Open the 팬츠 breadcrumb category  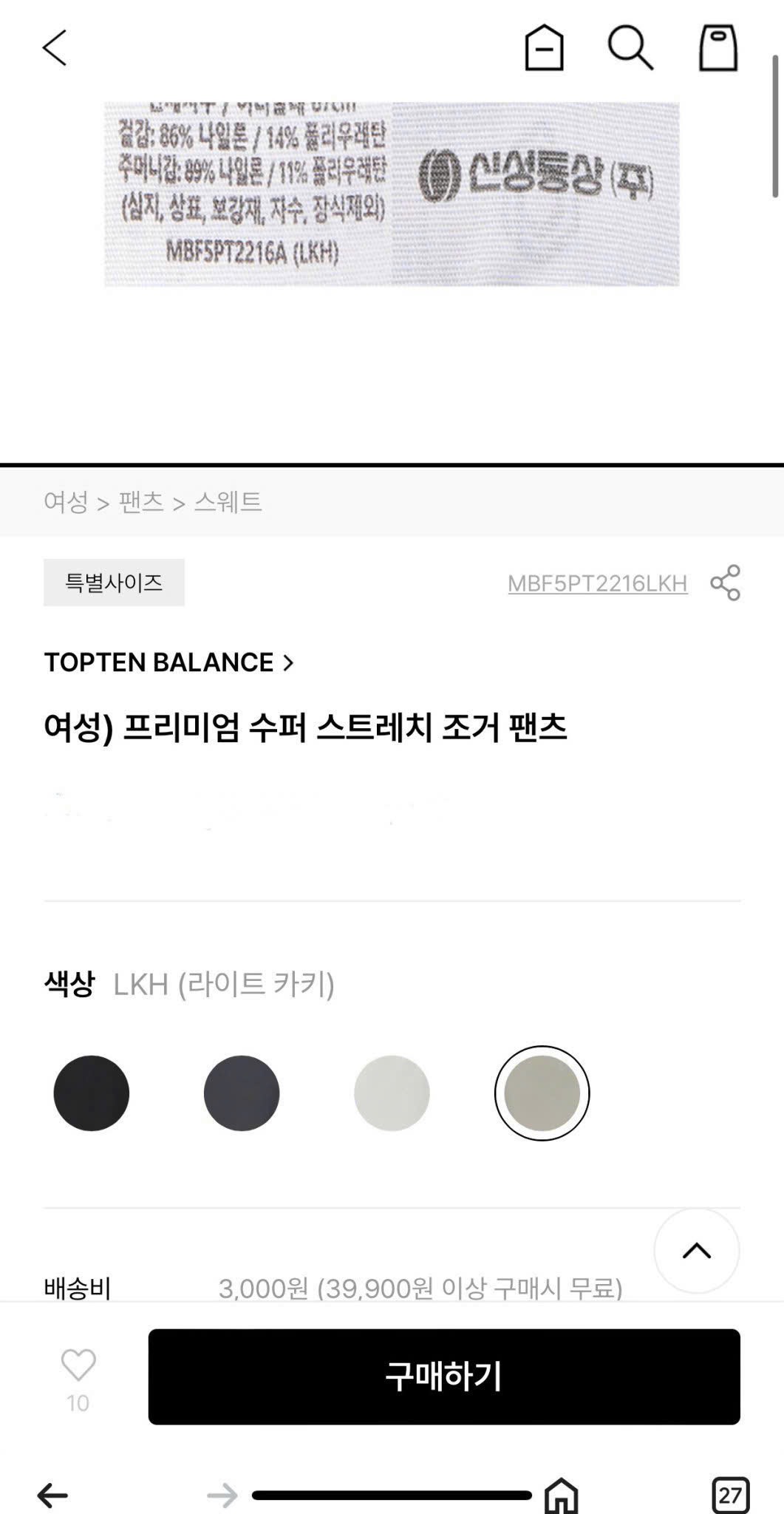(141, 502)
